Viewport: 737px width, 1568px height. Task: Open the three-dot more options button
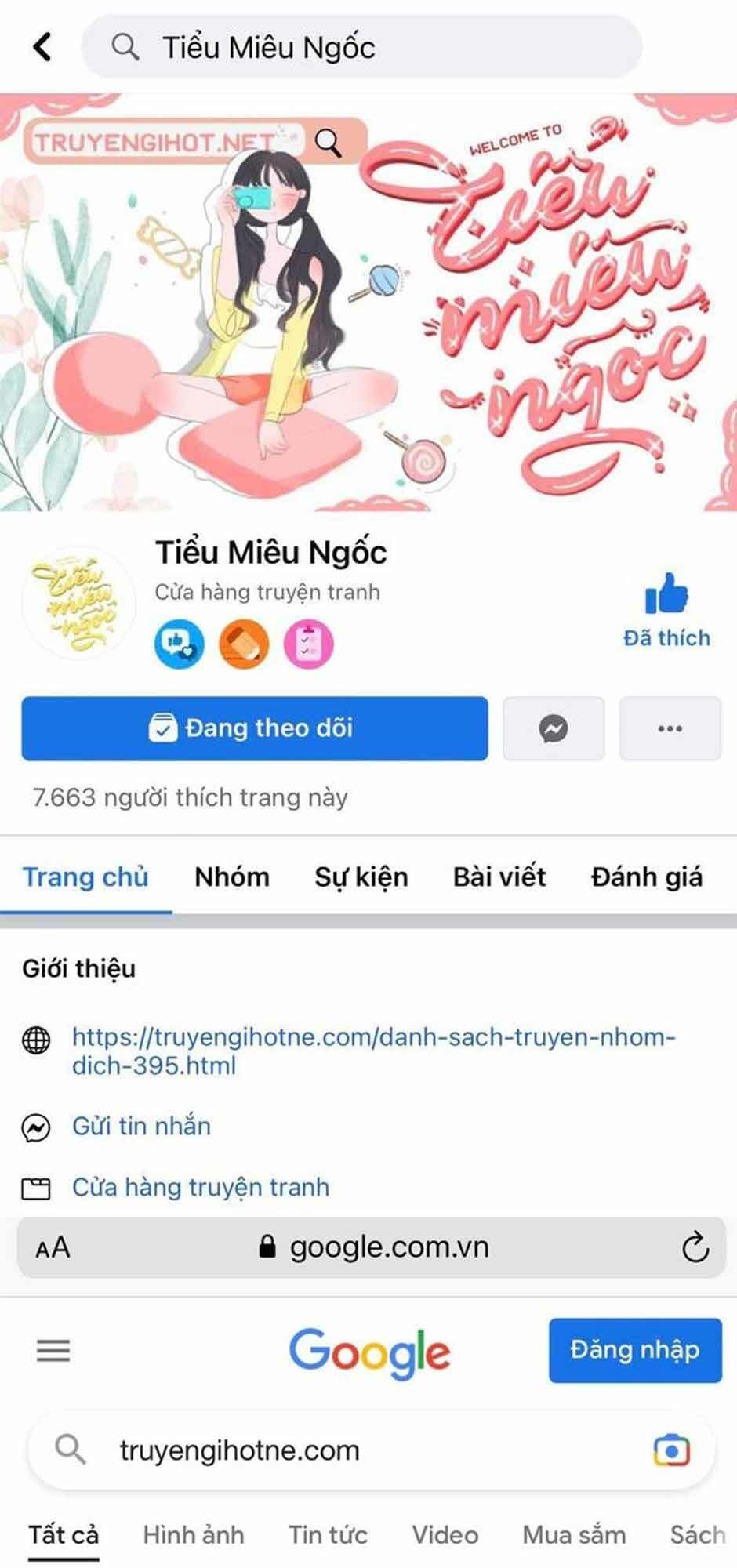[670, 728]
